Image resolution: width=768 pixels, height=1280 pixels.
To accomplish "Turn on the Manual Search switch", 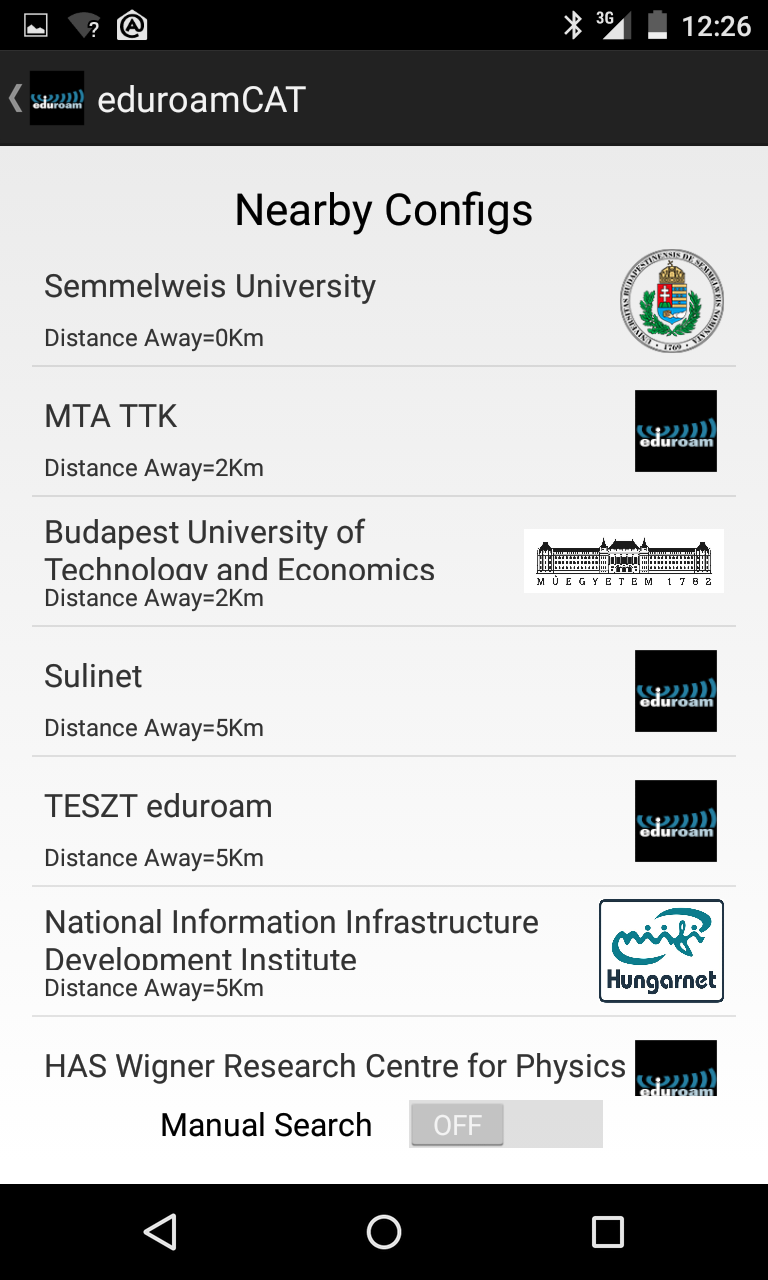I will 506,1124.
